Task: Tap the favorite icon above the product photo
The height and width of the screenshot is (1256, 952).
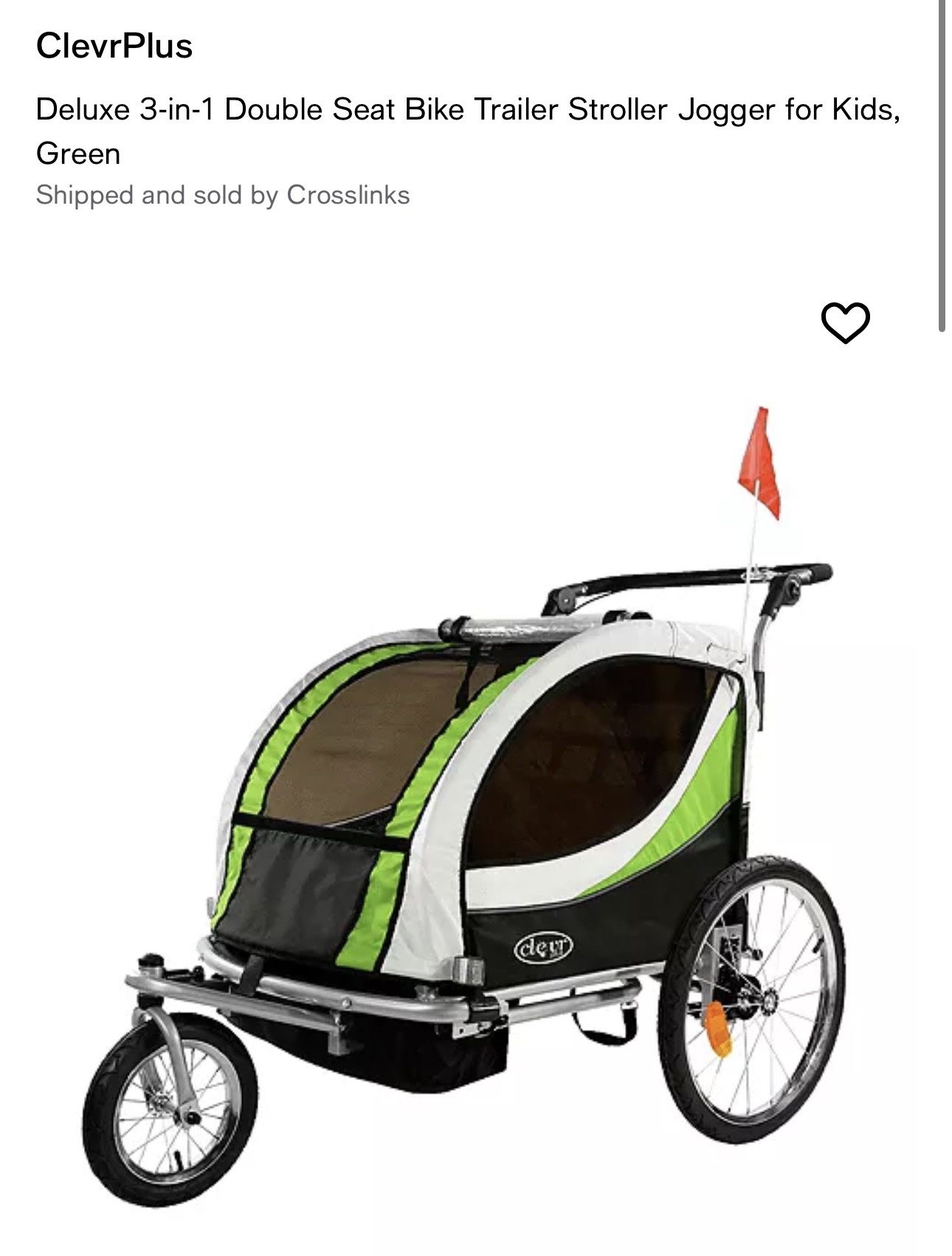Action: [847, 322]
